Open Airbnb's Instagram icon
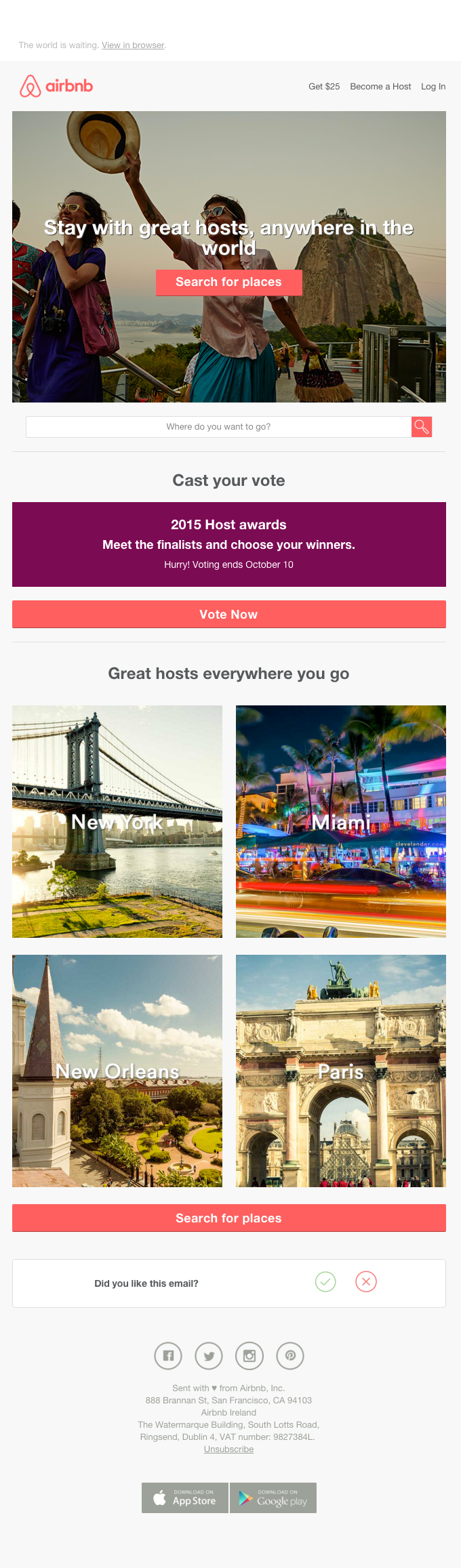This screenshot has width=461, height=1568. point(249,1356)
